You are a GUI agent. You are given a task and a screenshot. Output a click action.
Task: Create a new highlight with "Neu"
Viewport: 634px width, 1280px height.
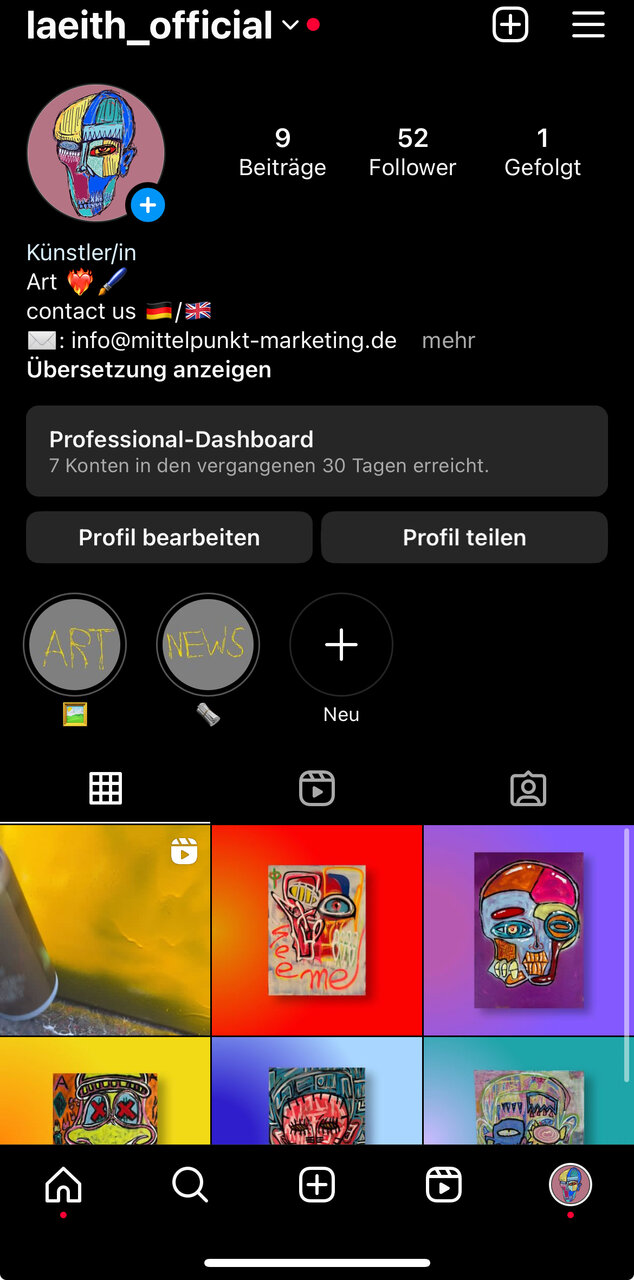coord(341,645)
